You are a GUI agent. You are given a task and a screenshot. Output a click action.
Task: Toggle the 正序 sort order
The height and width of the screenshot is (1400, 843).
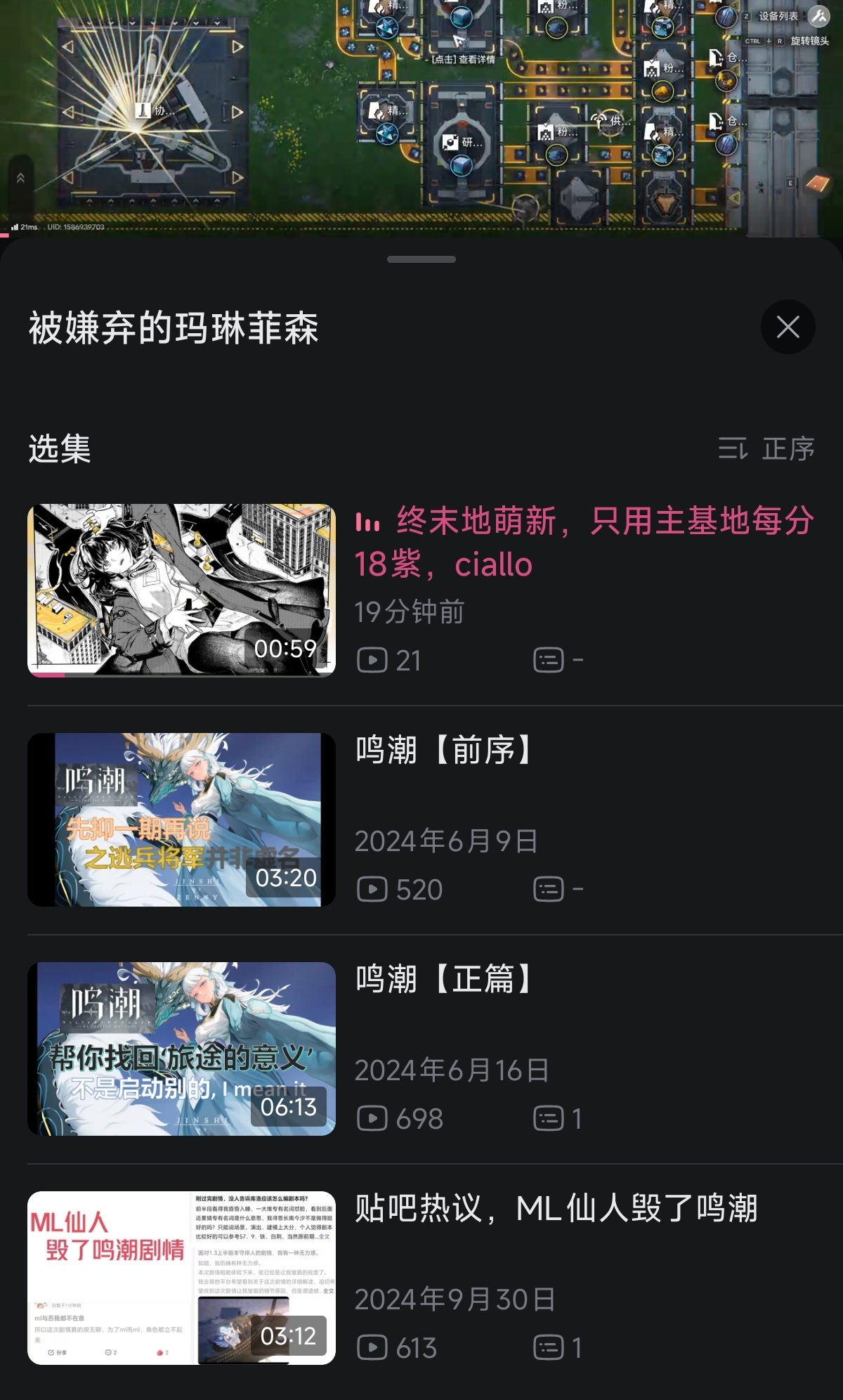point(766,448)
